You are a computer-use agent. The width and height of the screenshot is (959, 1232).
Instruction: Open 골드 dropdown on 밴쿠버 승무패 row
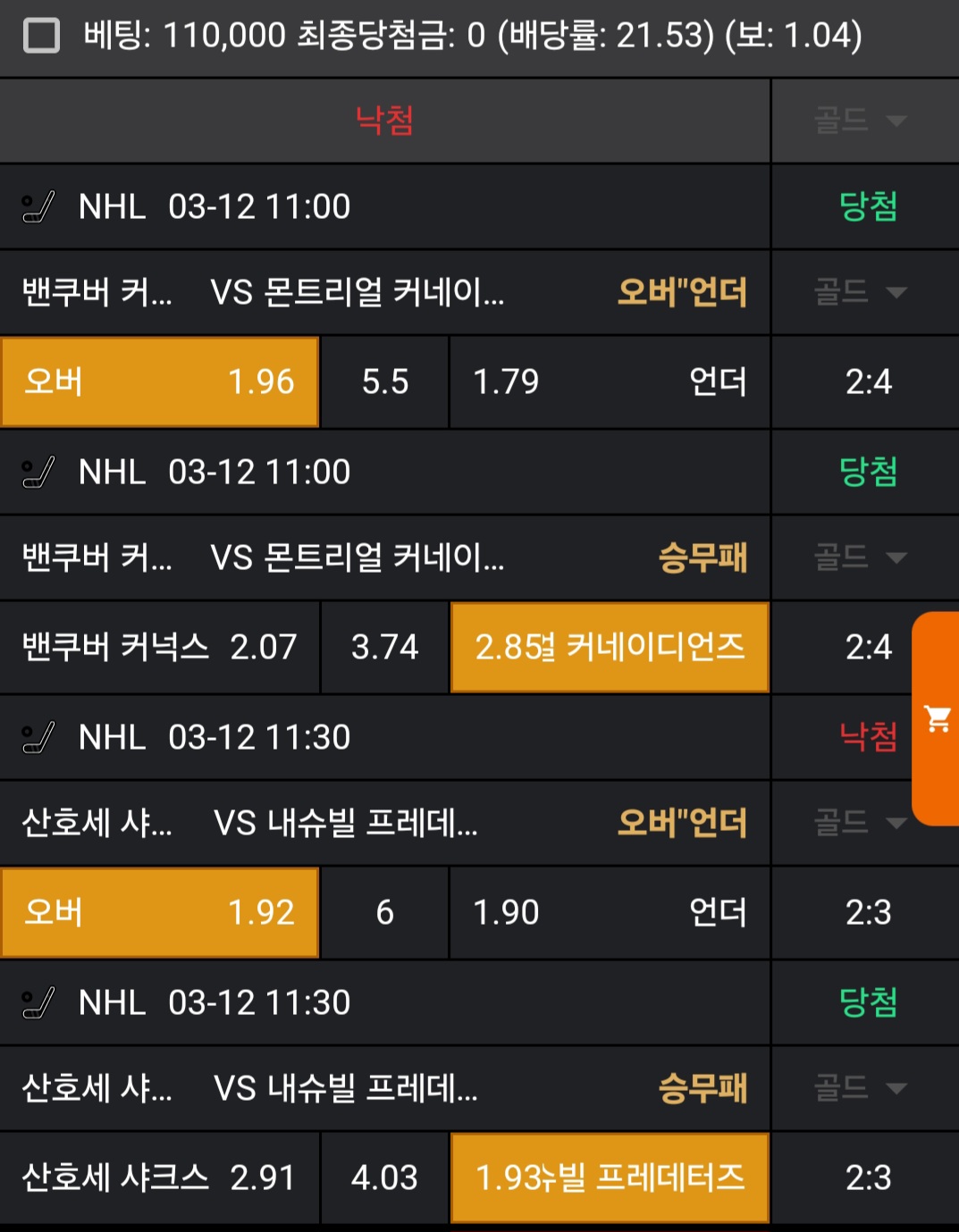(x=860, y=557)
